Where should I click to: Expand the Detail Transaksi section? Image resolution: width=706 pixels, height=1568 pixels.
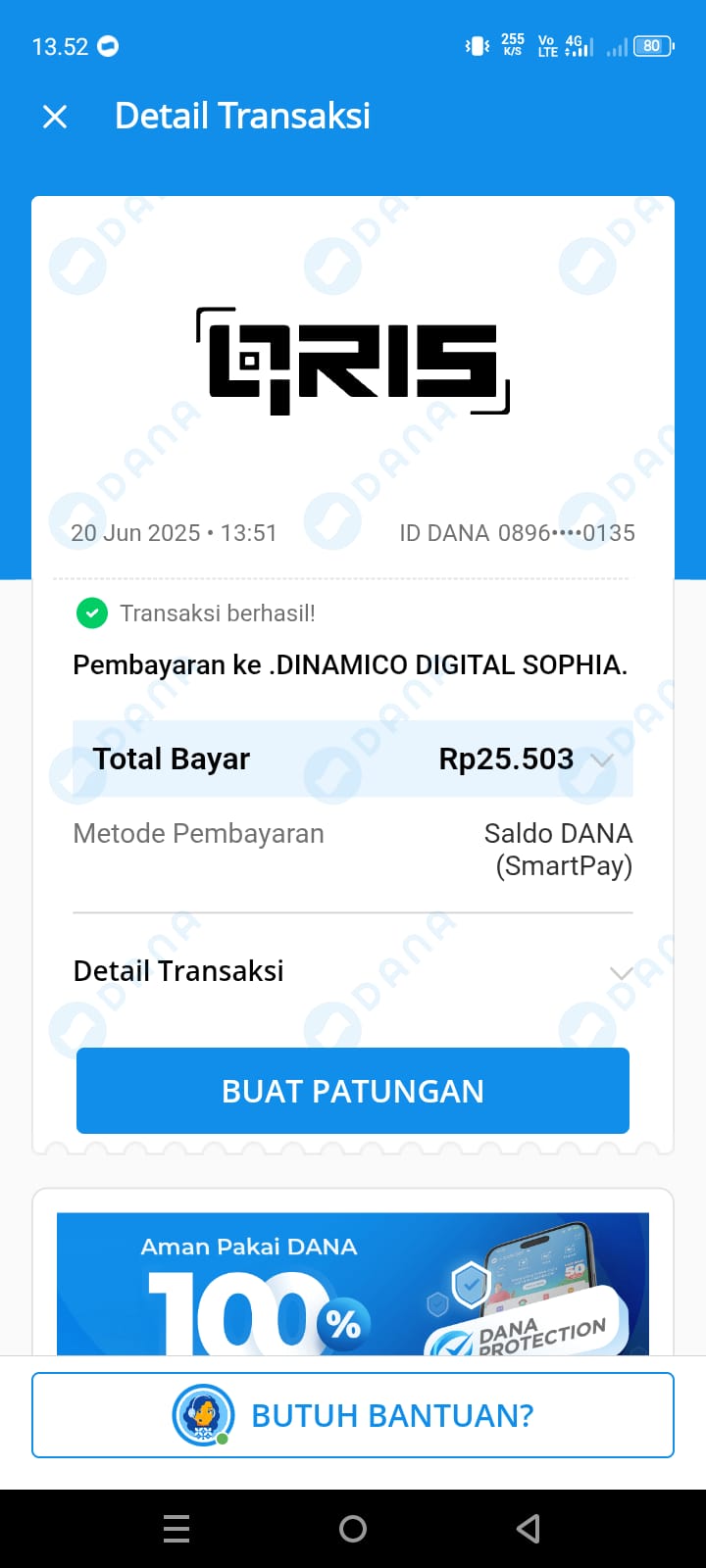(620, 972)
